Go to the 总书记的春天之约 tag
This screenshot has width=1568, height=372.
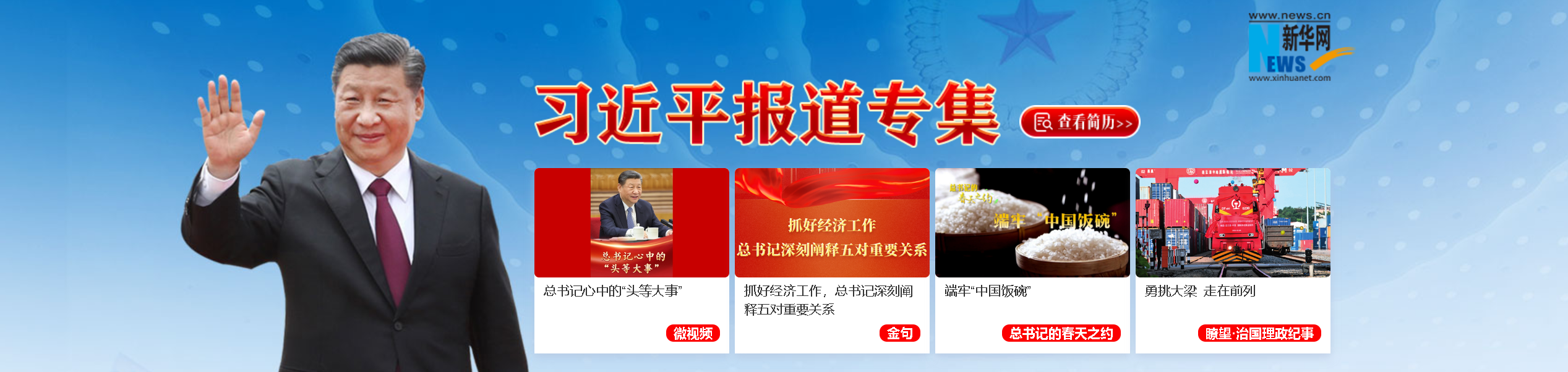point(1061,334)
